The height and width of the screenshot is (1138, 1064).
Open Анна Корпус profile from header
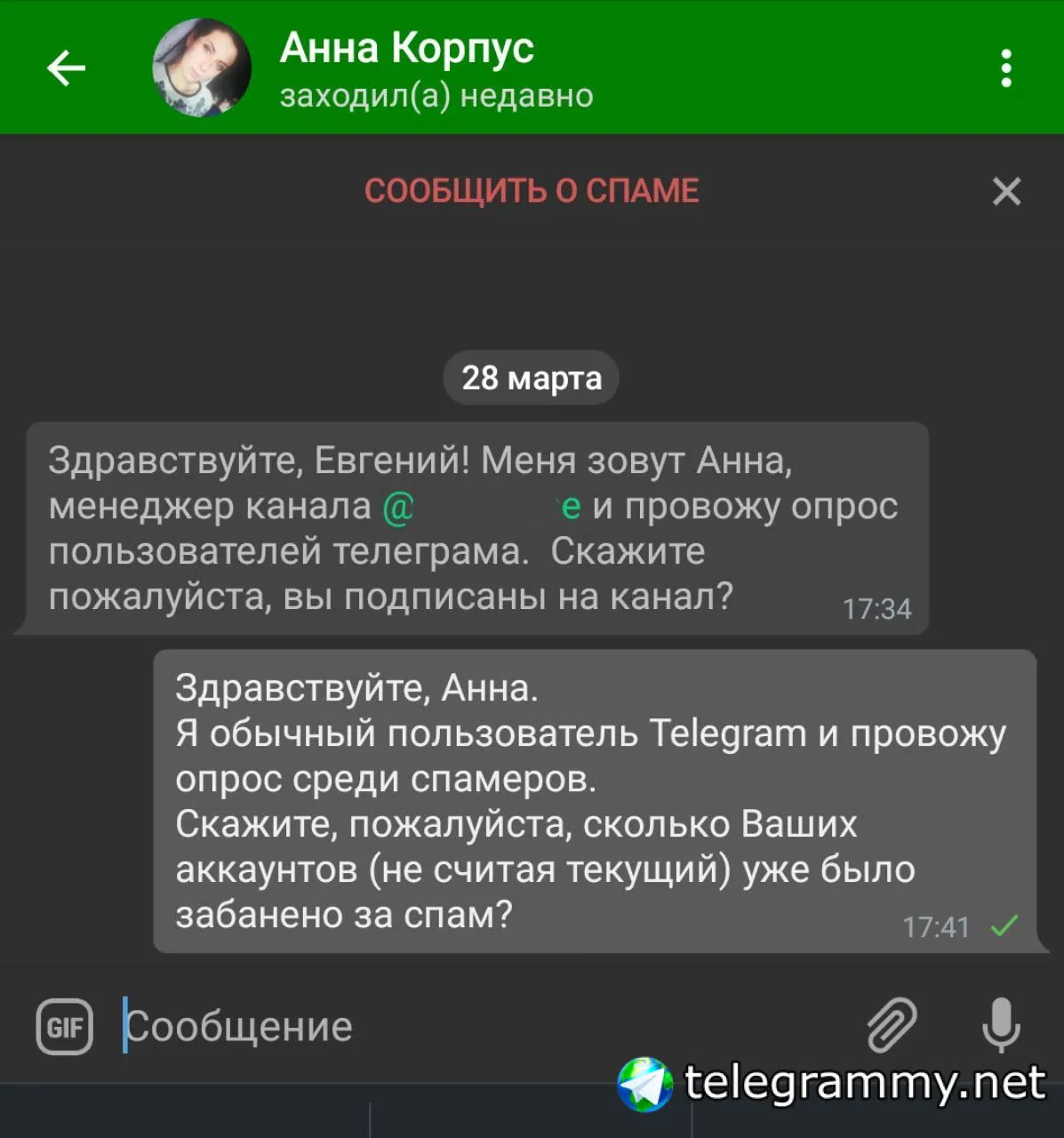[406, 68]
